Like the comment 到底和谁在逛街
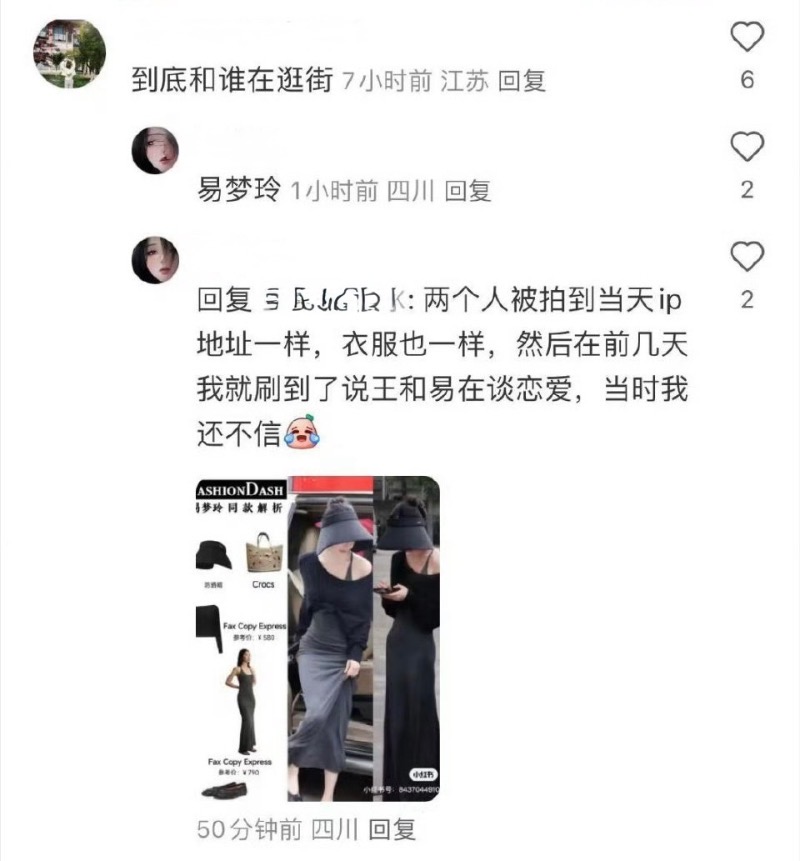The width and height of the screenshot is (800, 861). point(747,40)
